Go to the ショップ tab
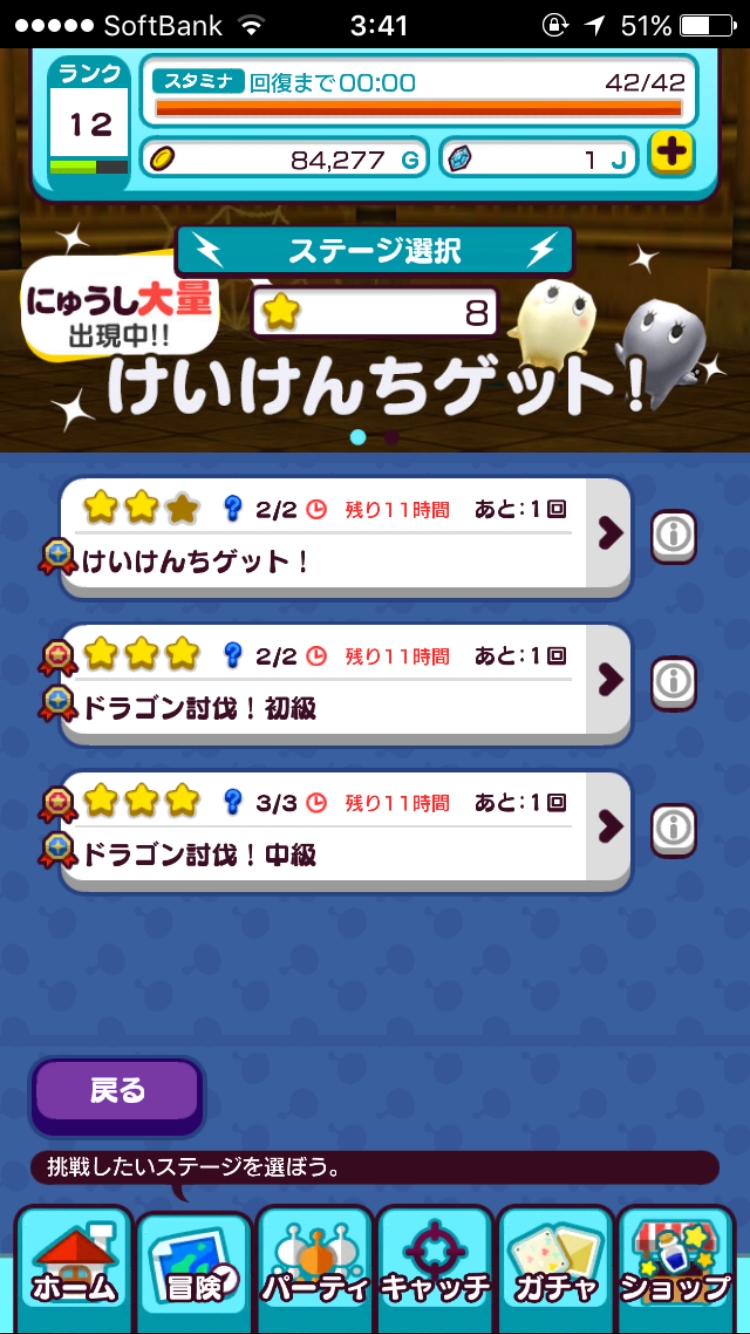 pyautogui.click(x=675, y=1267)
